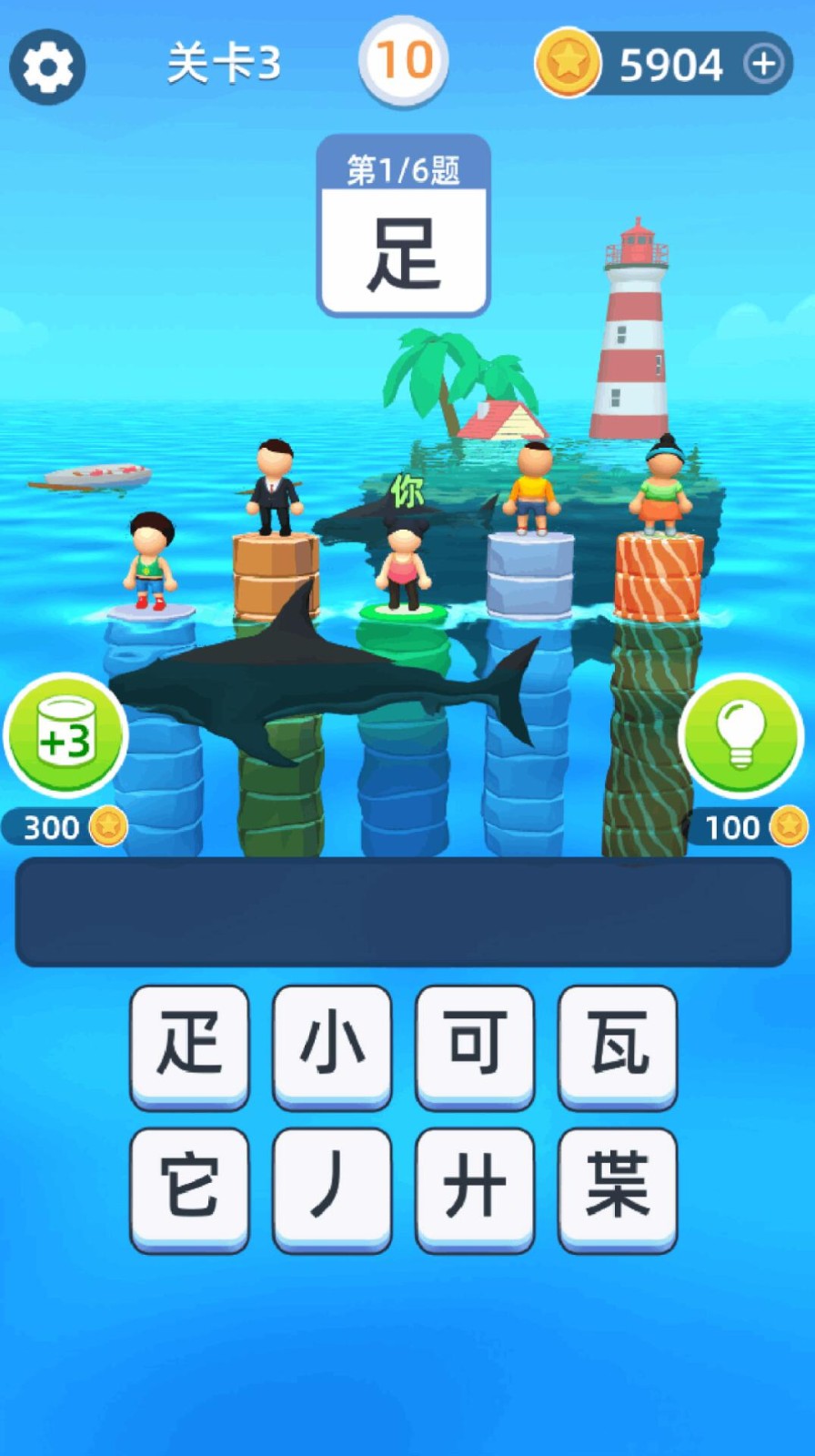Viewport: 815px width, 1456px height.
Task: Select the character tile 疋
Action: 188,1046
